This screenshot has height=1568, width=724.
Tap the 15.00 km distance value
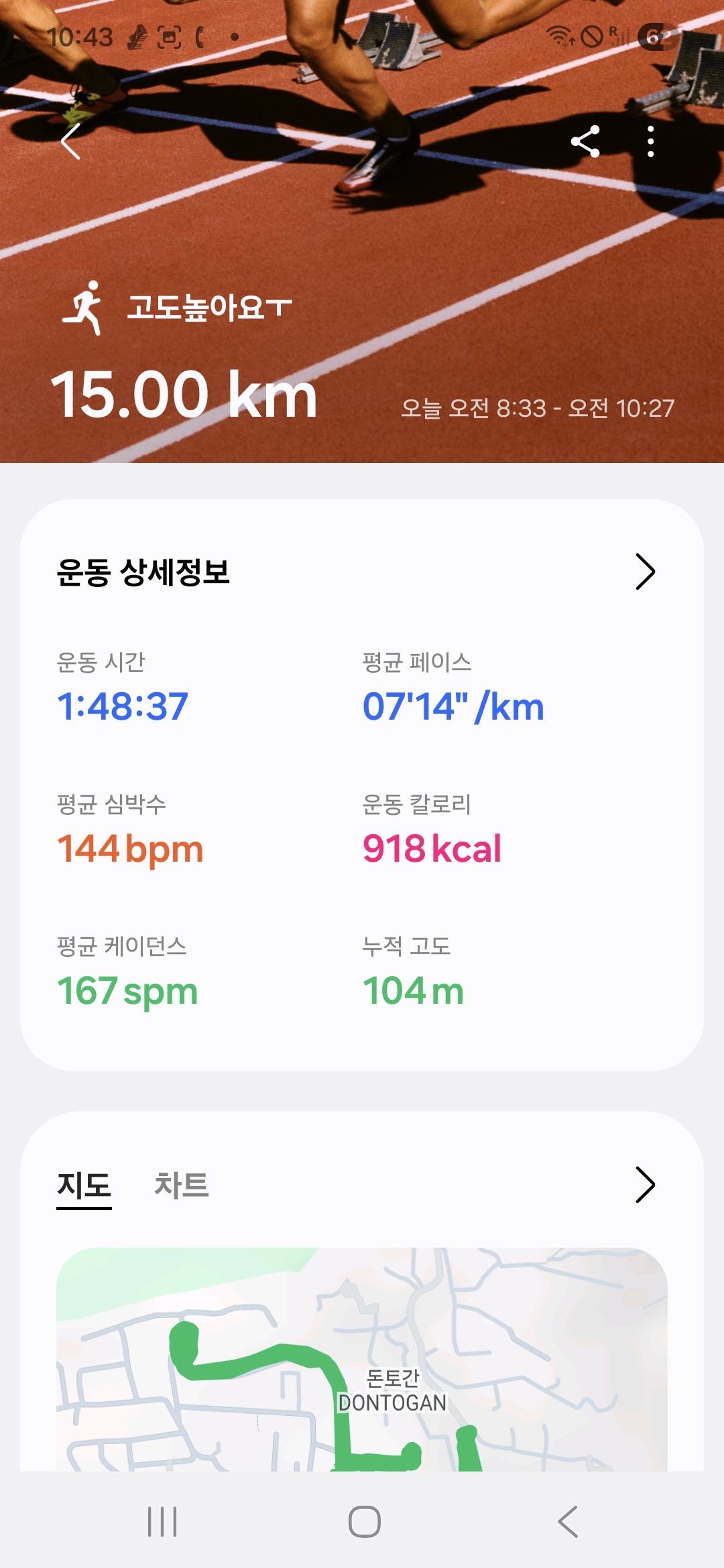click(184, 395)
